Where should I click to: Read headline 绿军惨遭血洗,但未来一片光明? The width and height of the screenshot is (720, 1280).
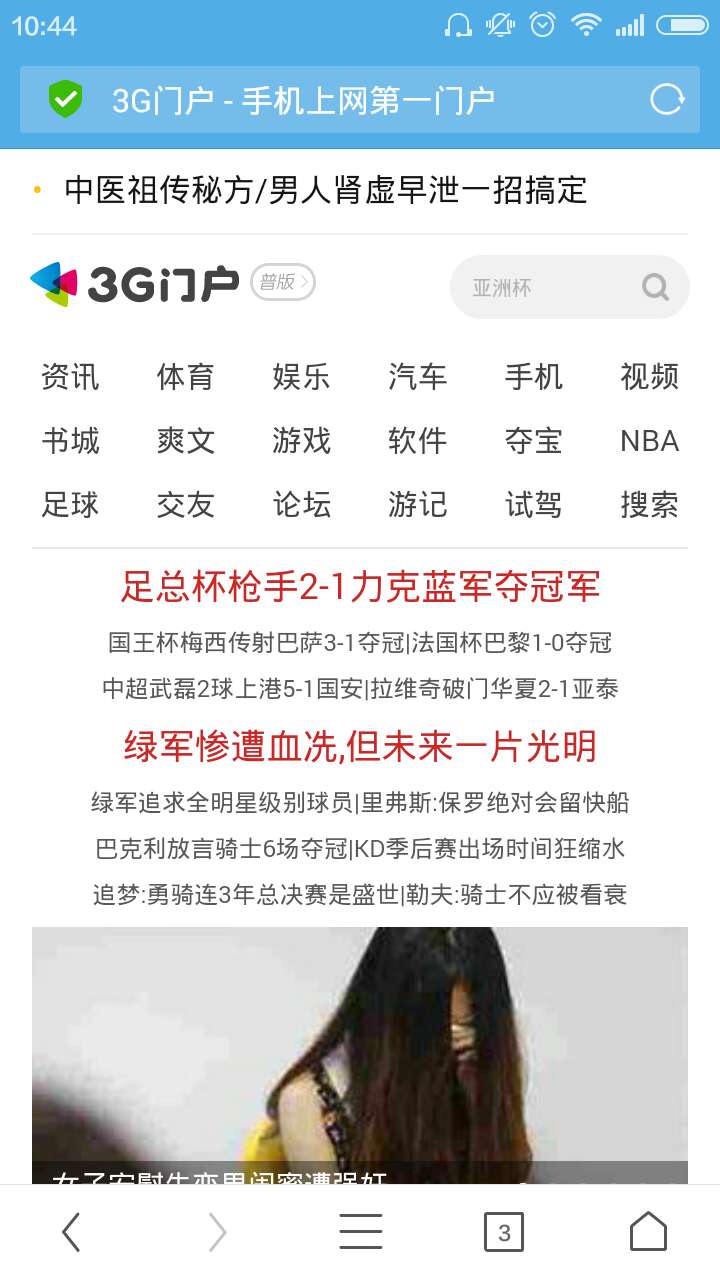[x=360, y=746]
